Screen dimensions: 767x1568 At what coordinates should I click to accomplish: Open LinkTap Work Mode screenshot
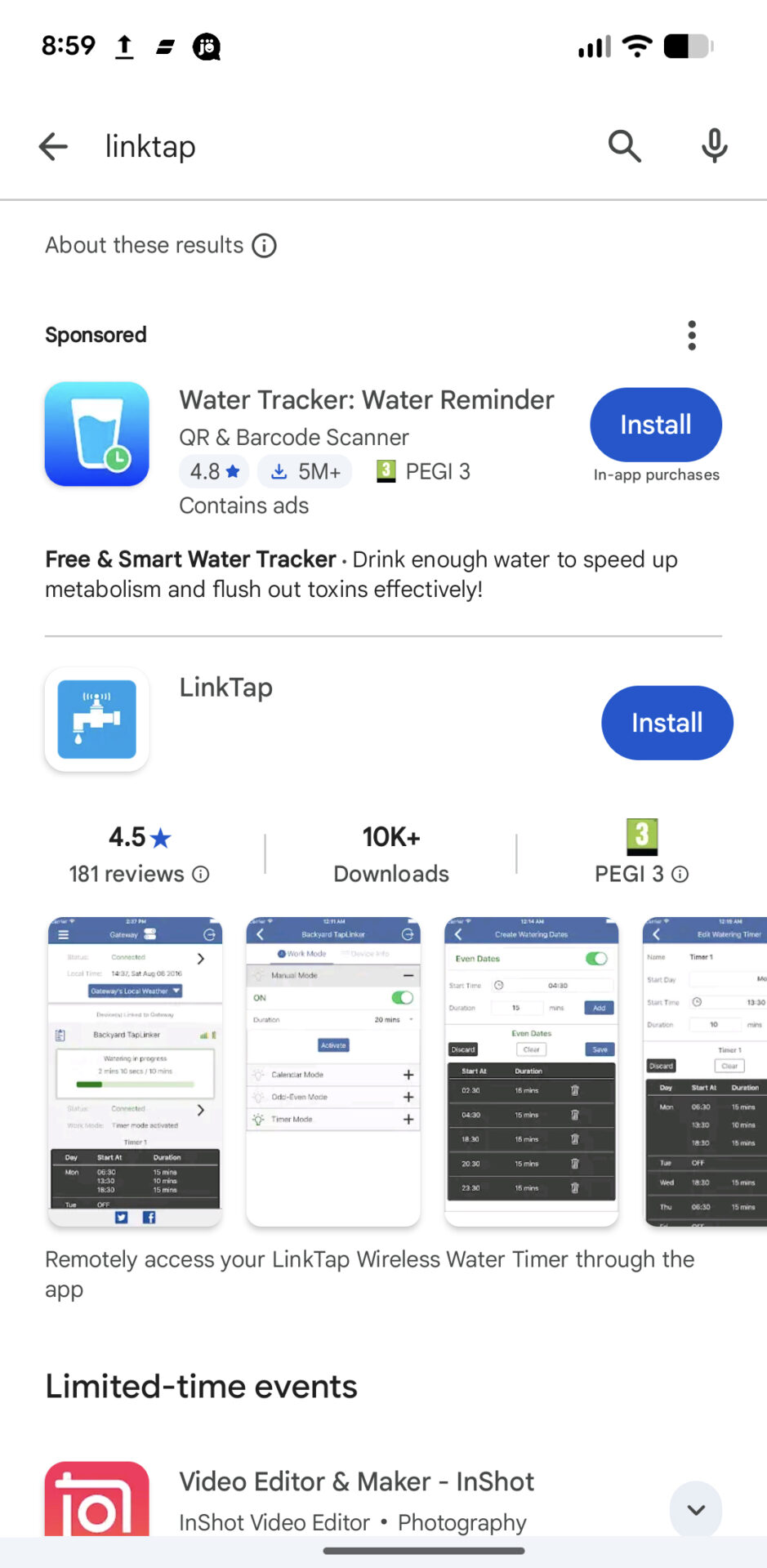coord(333,1071)
